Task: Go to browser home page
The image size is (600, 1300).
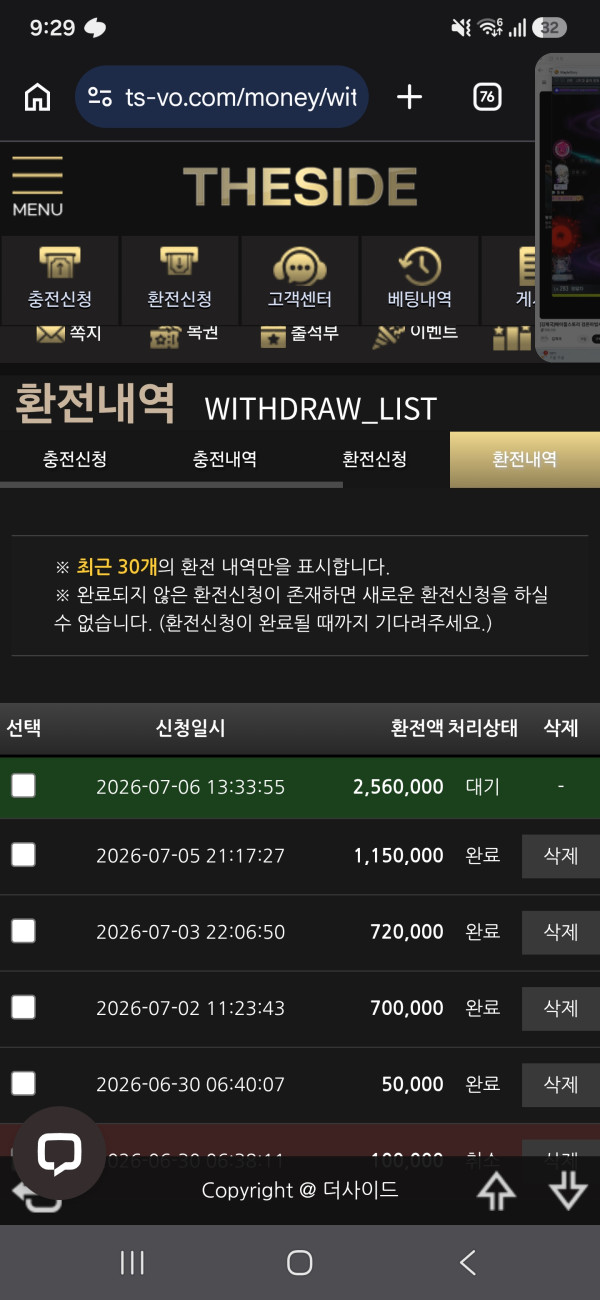Action: pos(37,97)
